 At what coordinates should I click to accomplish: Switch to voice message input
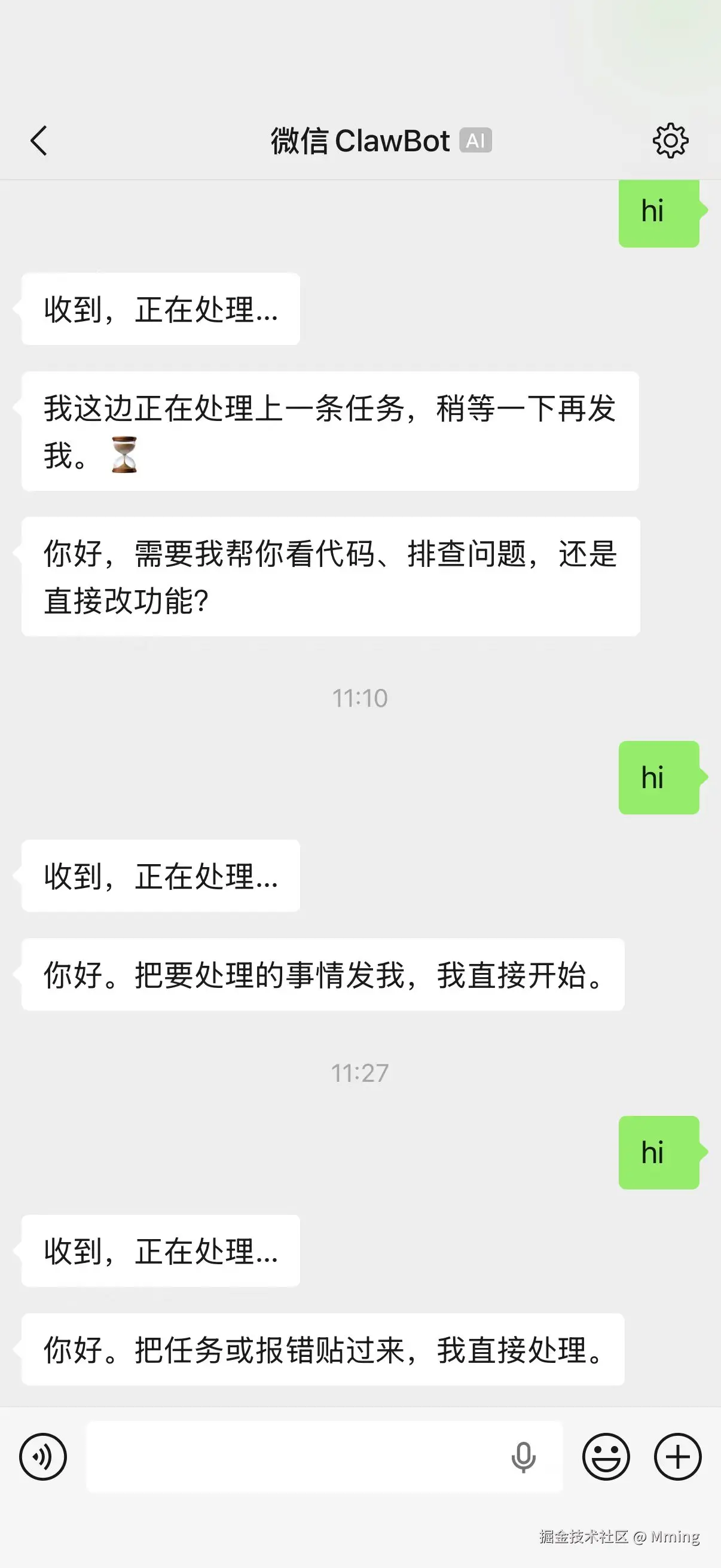42,1457
